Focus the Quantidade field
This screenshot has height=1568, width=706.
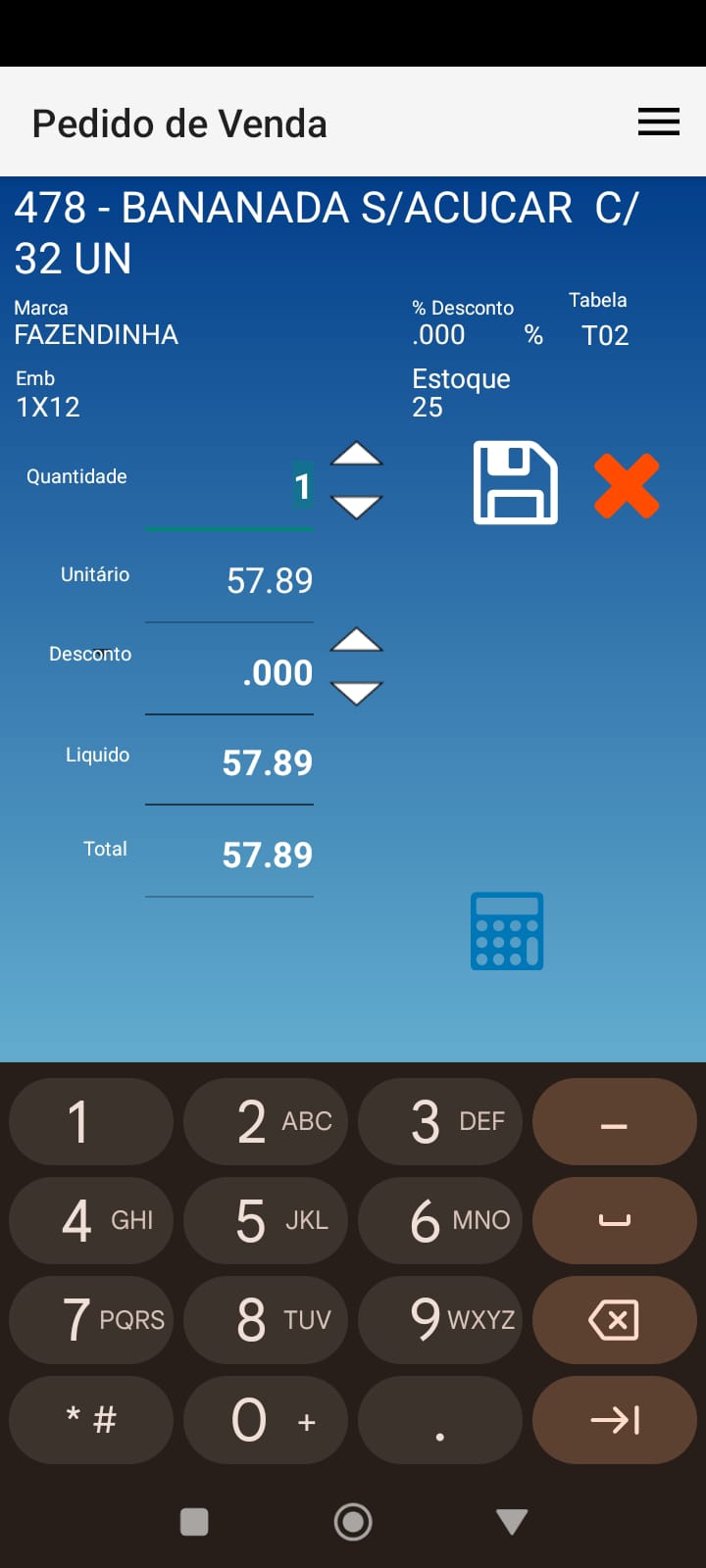(x=229, y=487)
